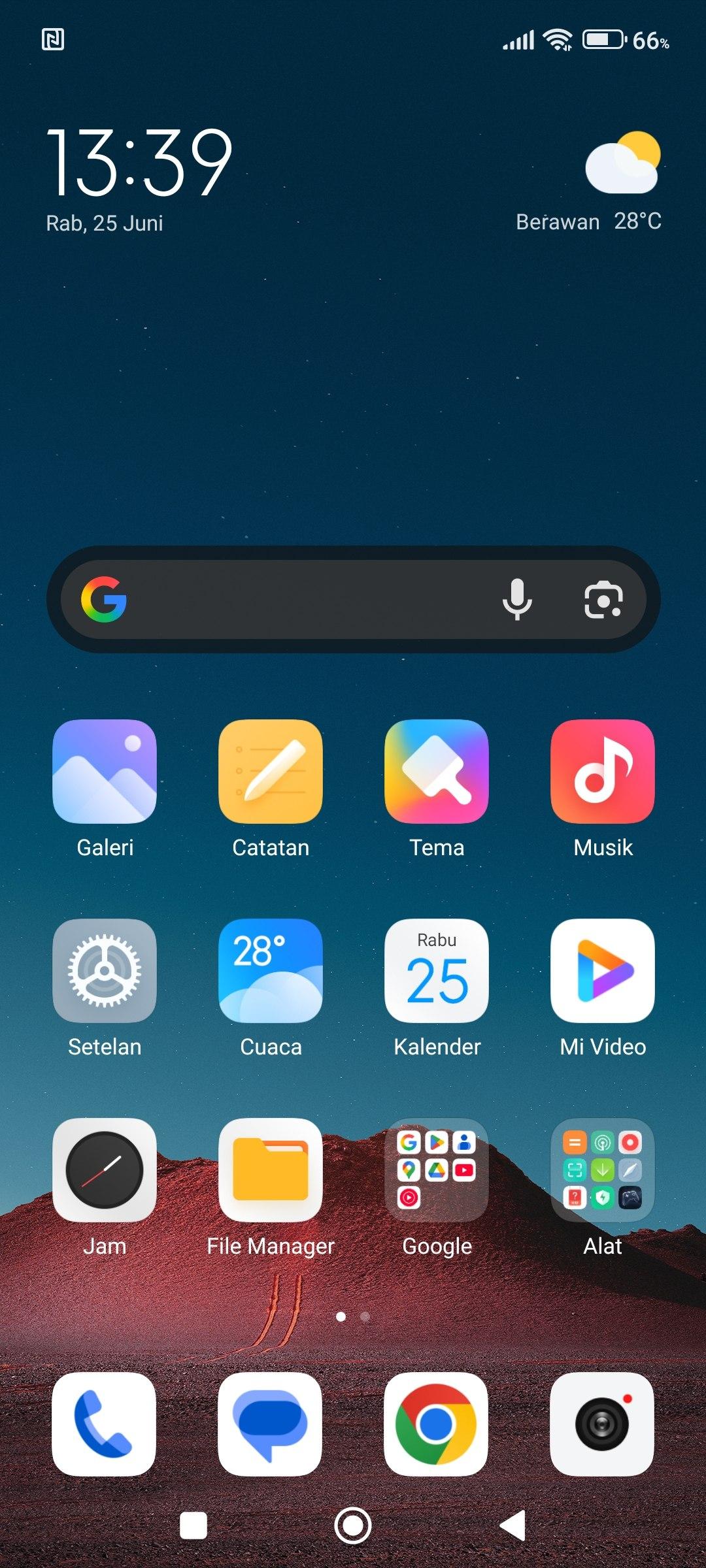Open the Camera app in the dock
This screenshot has height=1568, width=706.
click(x=602, y=1424)
